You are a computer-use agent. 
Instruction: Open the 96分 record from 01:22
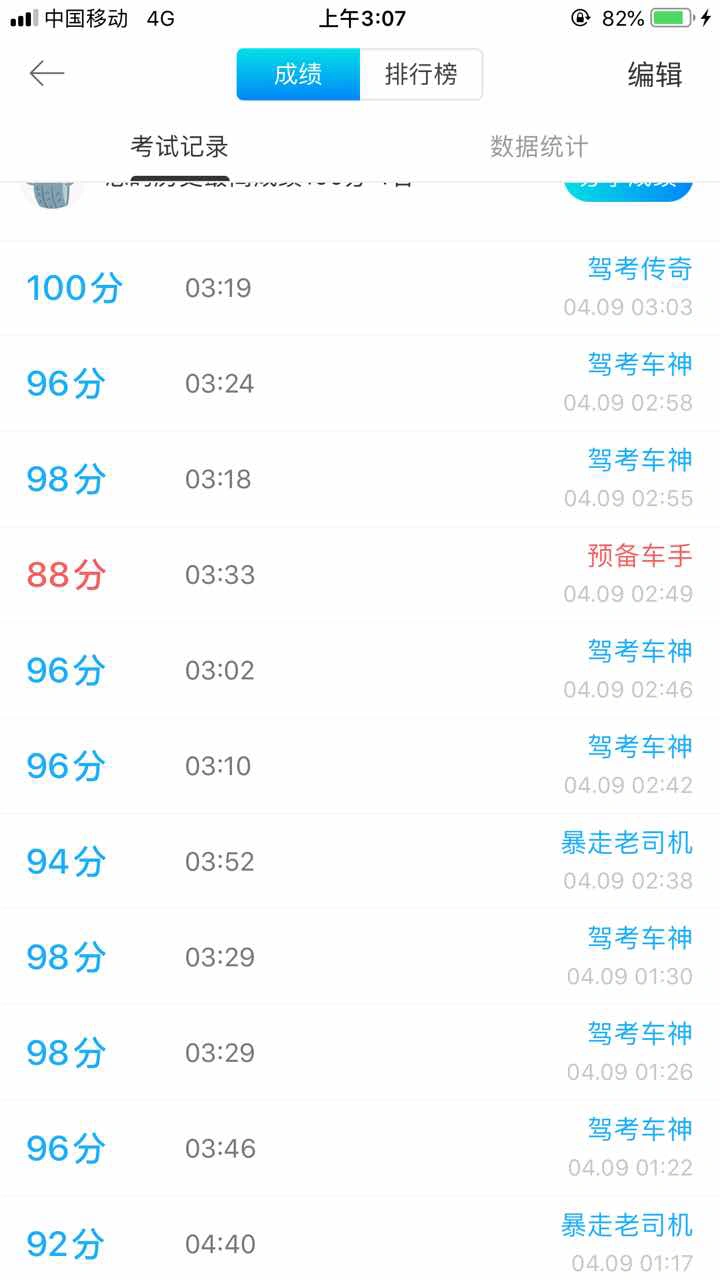[x=360, y=1148]
